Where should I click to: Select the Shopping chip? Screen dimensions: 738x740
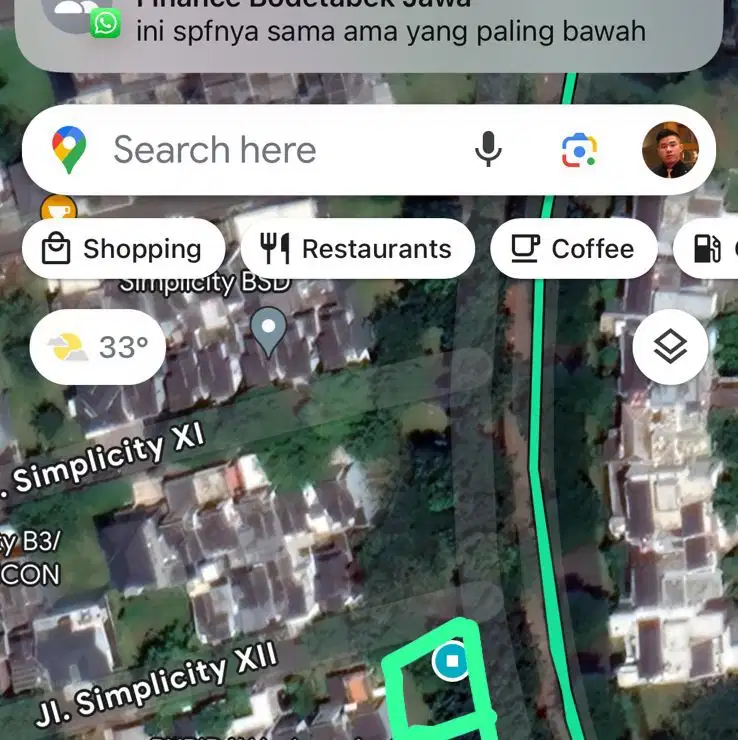[x=123, y=249]
